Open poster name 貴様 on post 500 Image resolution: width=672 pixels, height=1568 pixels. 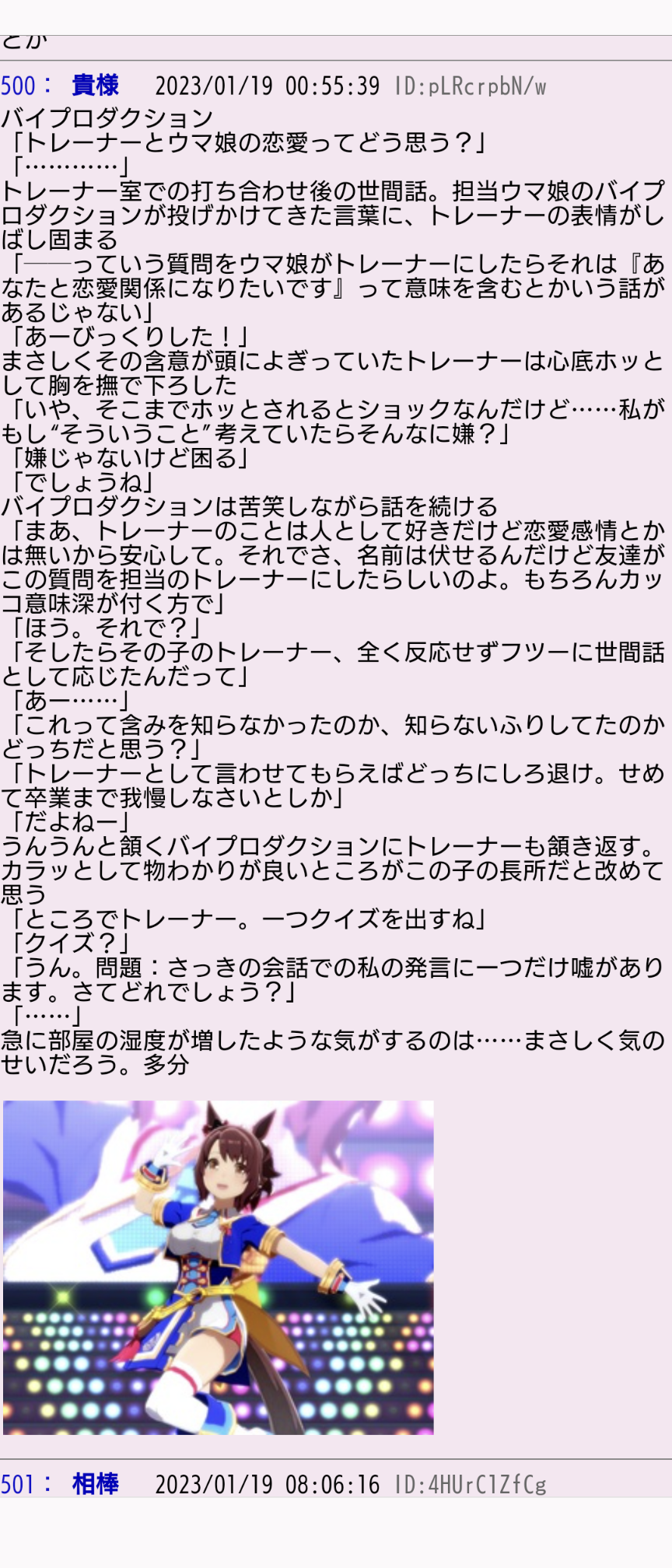(95, 85)
